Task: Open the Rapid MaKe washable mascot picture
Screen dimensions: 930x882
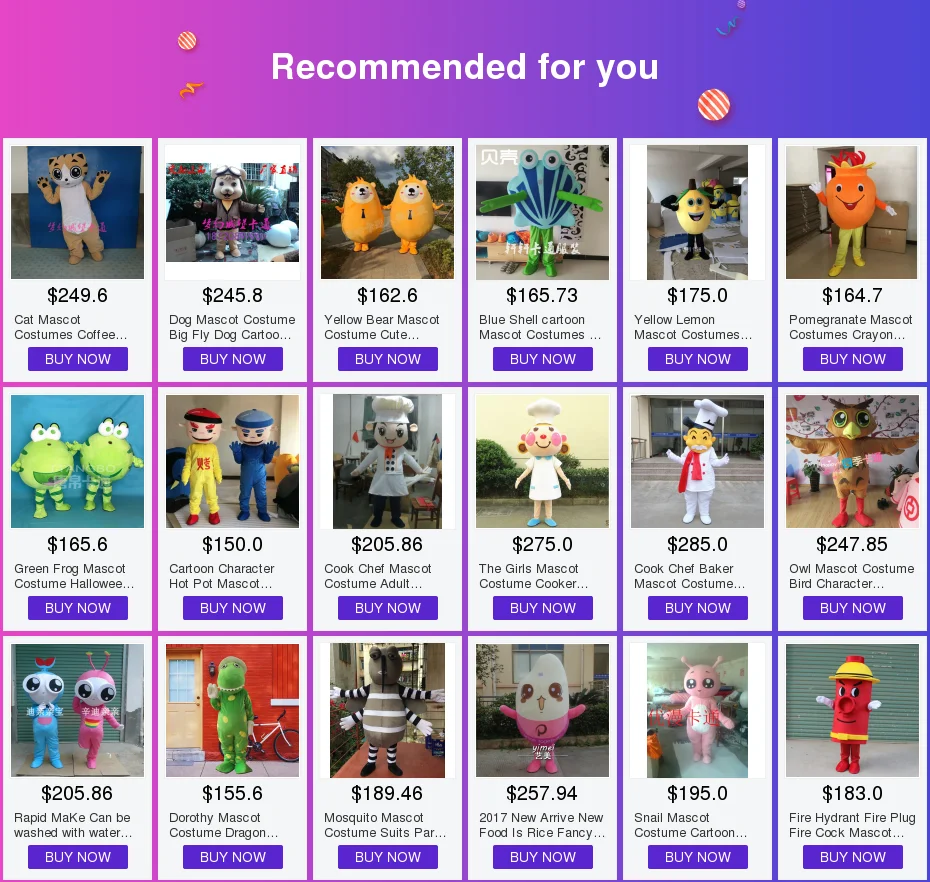Action: (78, 711)
